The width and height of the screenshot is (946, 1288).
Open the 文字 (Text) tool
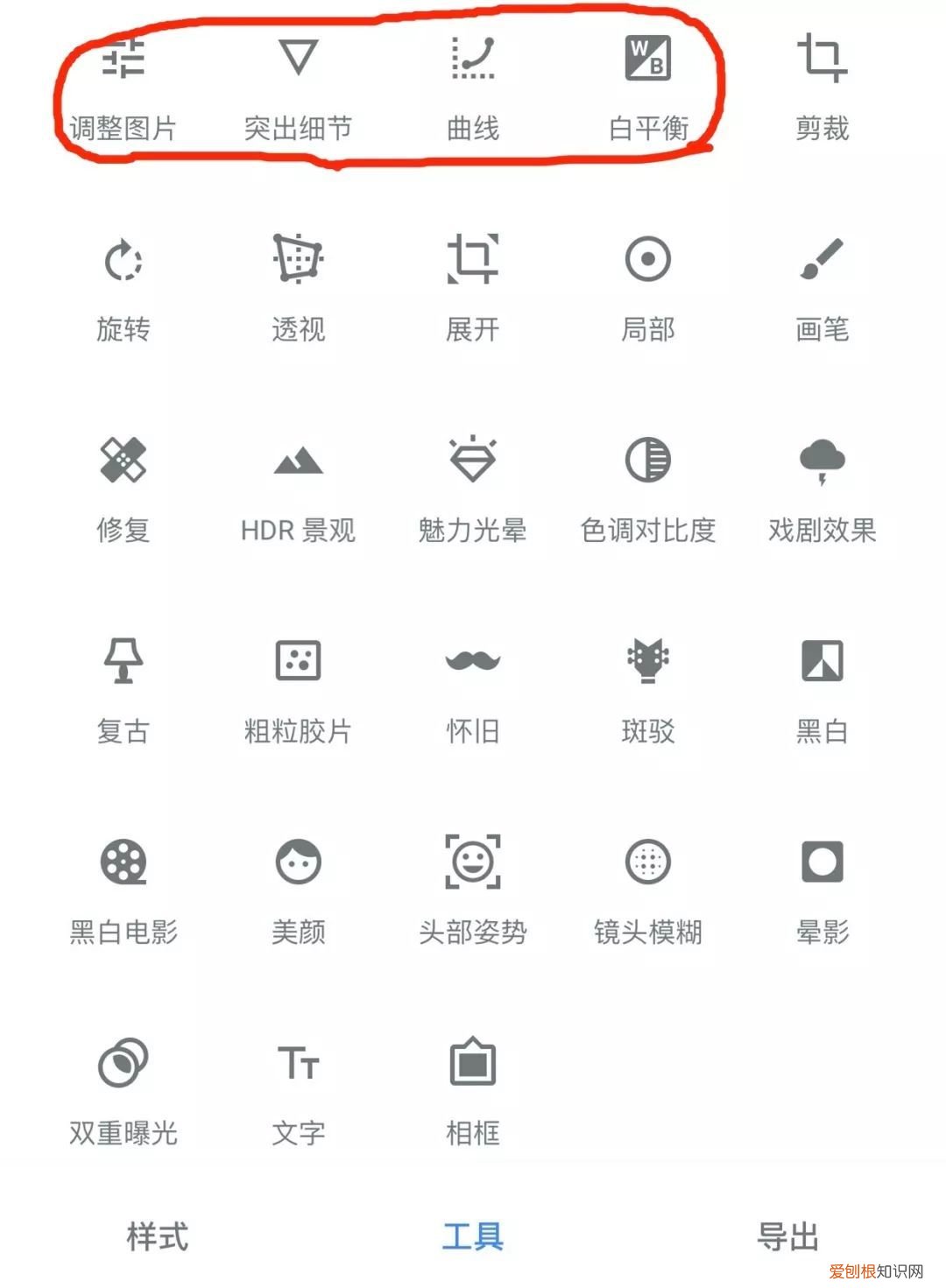coord(298,1090)
